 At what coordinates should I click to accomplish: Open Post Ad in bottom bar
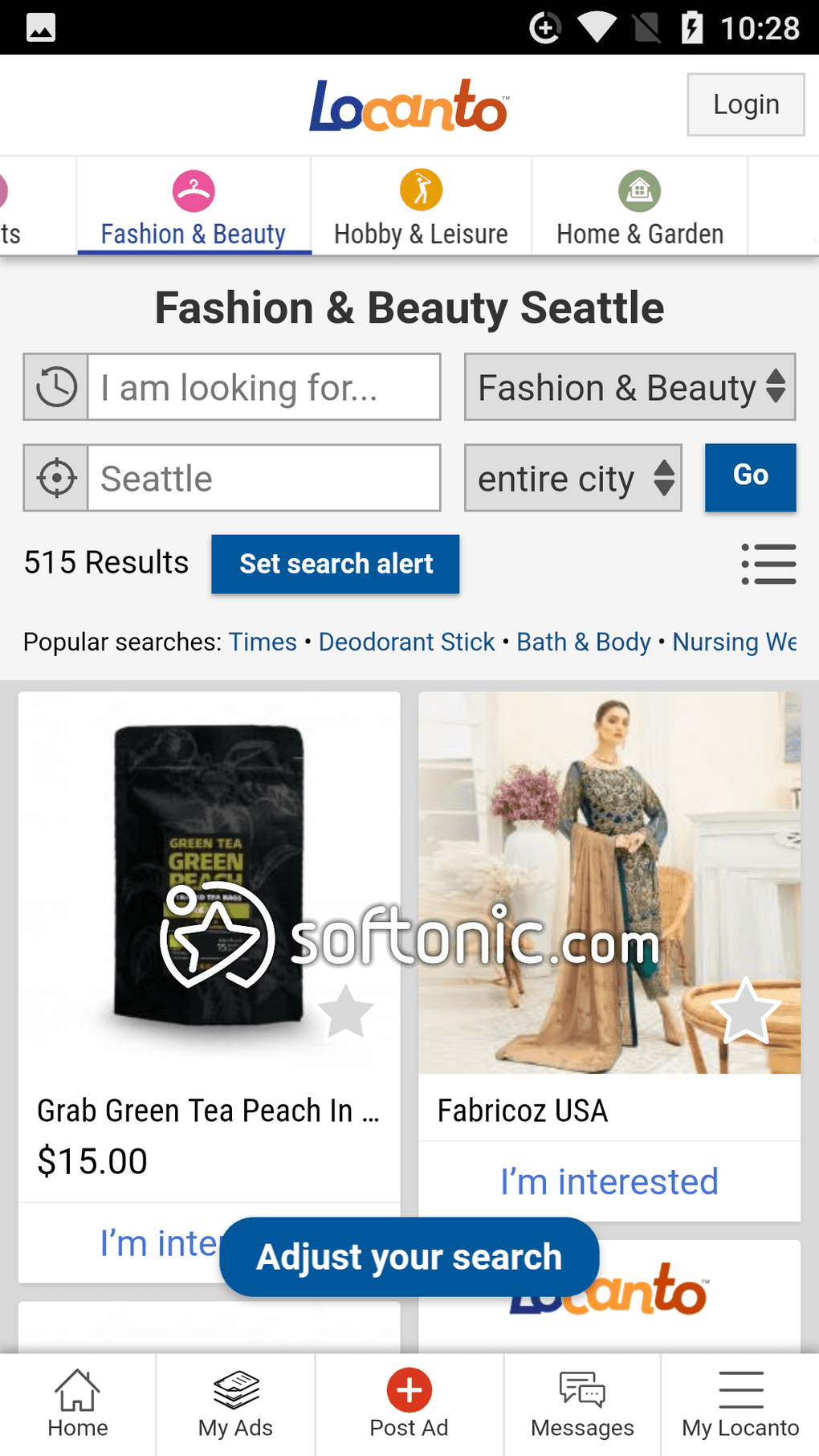(409, 1403)
